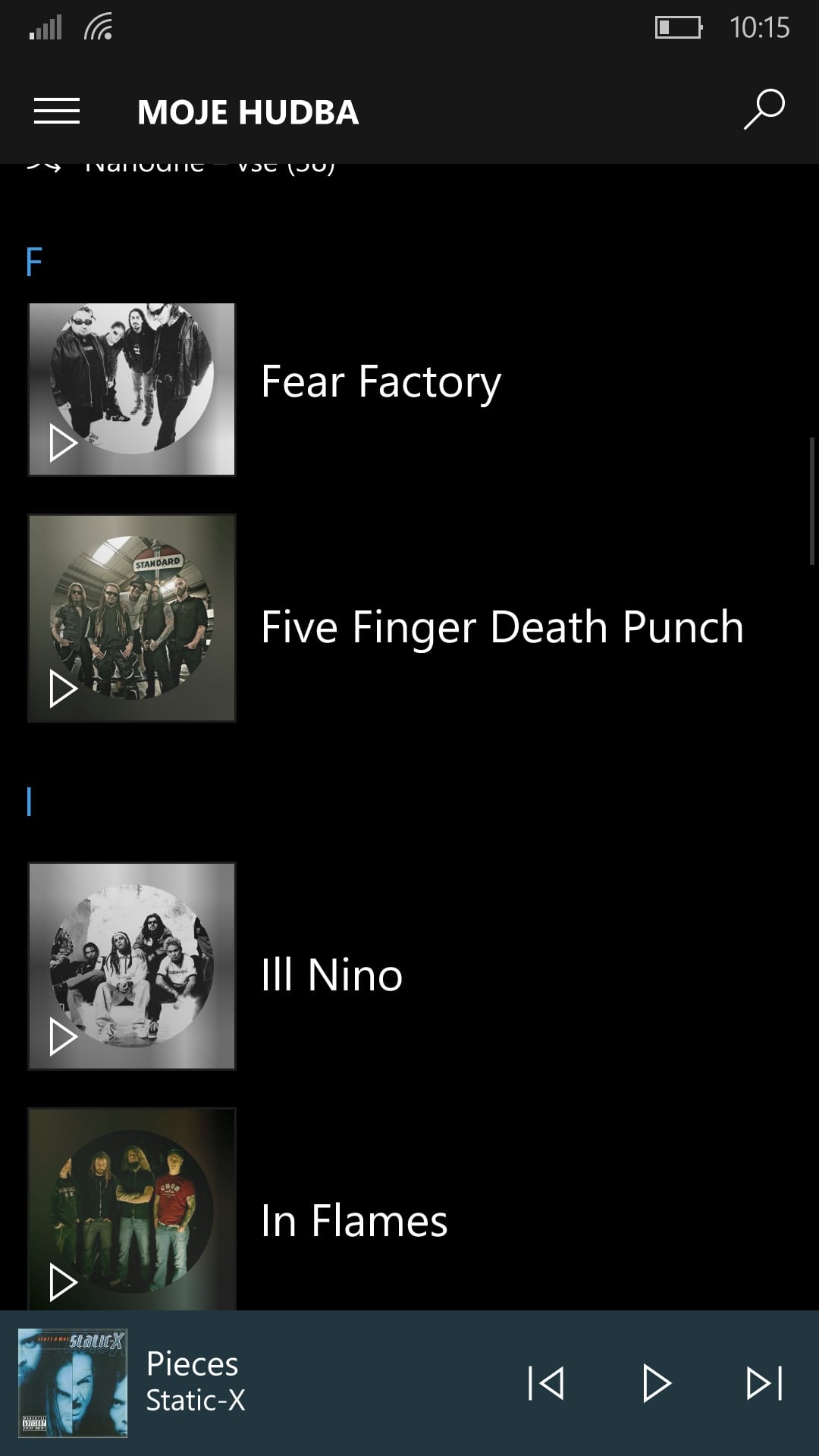Viewport: 819px width, 1456px height.
Task: Open search with the magnifier icon
Action: pos(764,110)
